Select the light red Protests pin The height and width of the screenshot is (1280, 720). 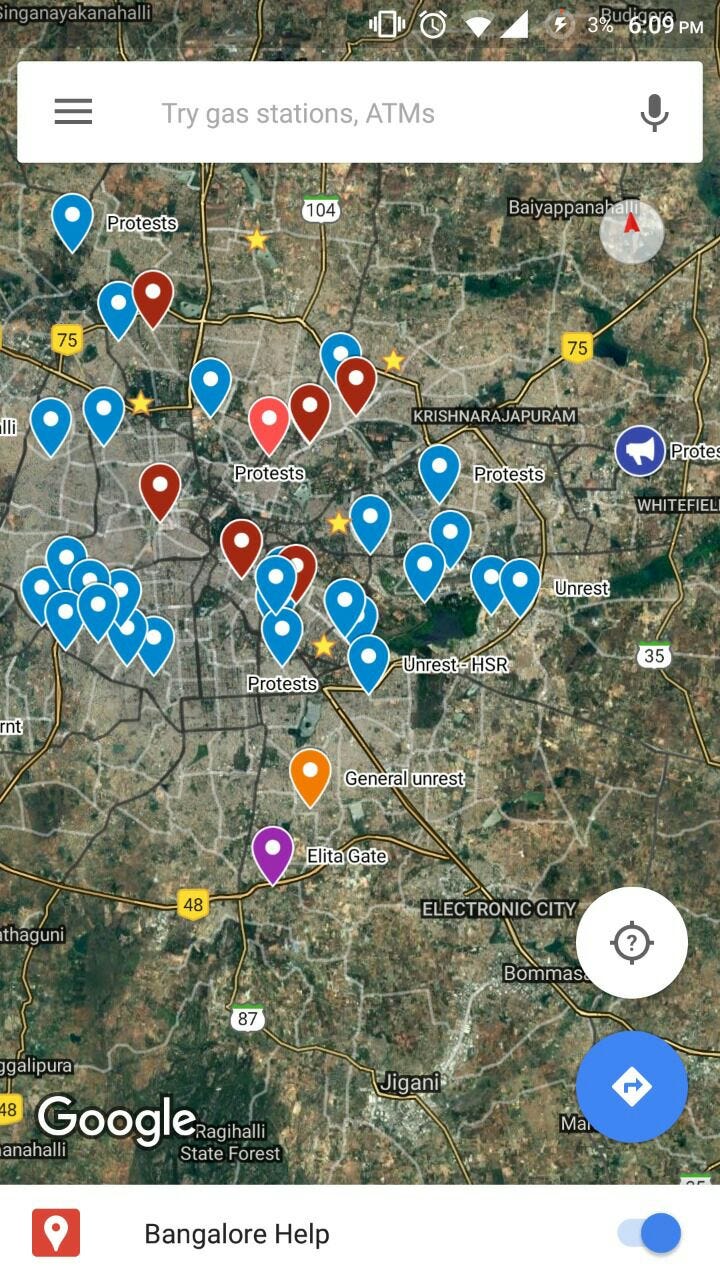(269, 421)
